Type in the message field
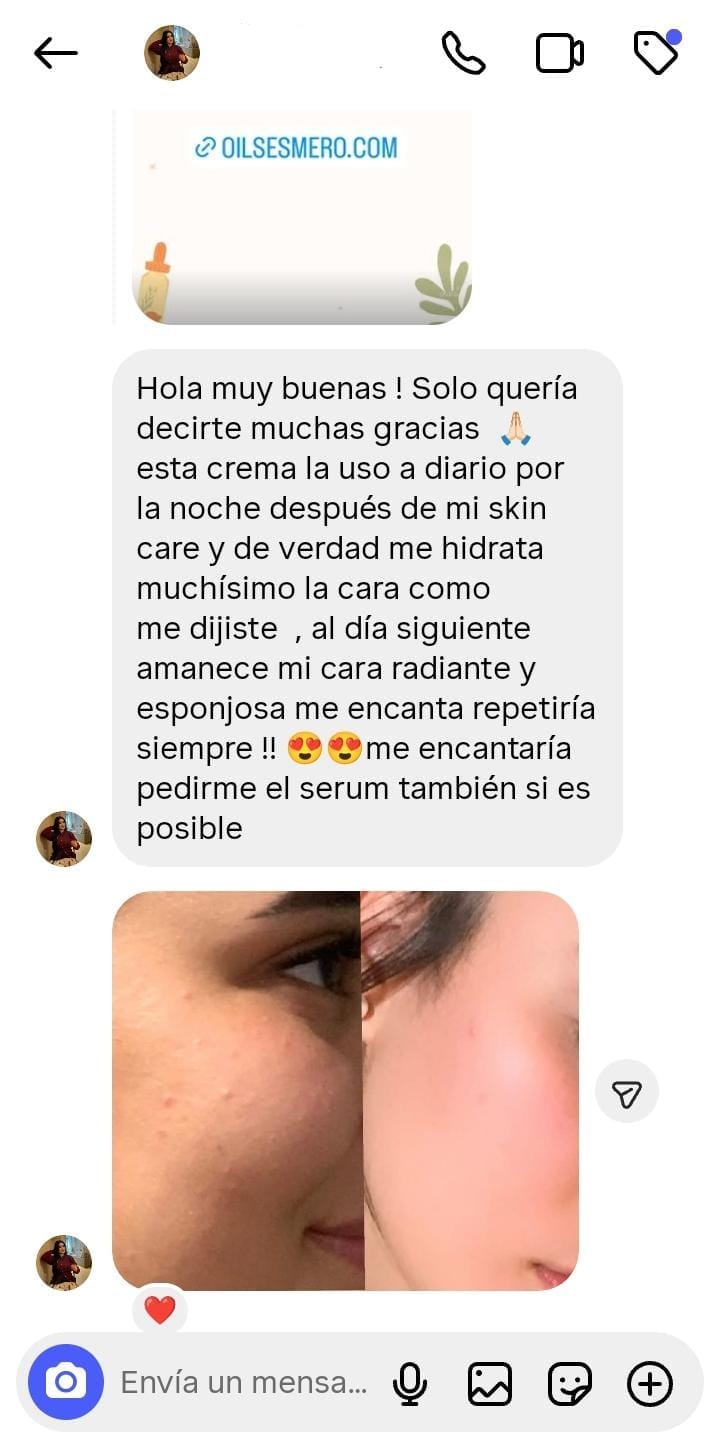 (x=244, y=1383)
